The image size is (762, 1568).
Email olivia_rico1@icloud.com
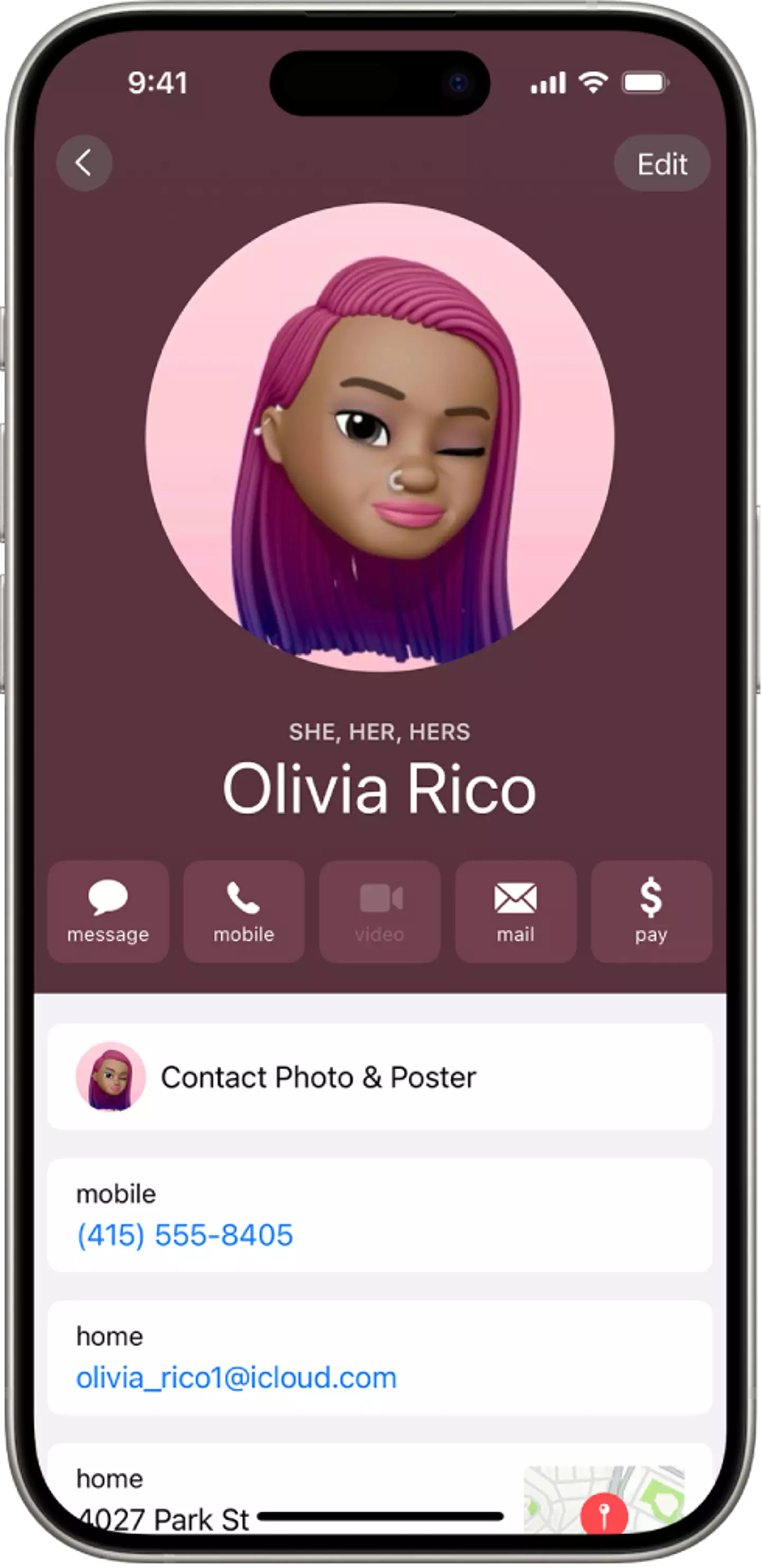click(x=236, y=1377)
